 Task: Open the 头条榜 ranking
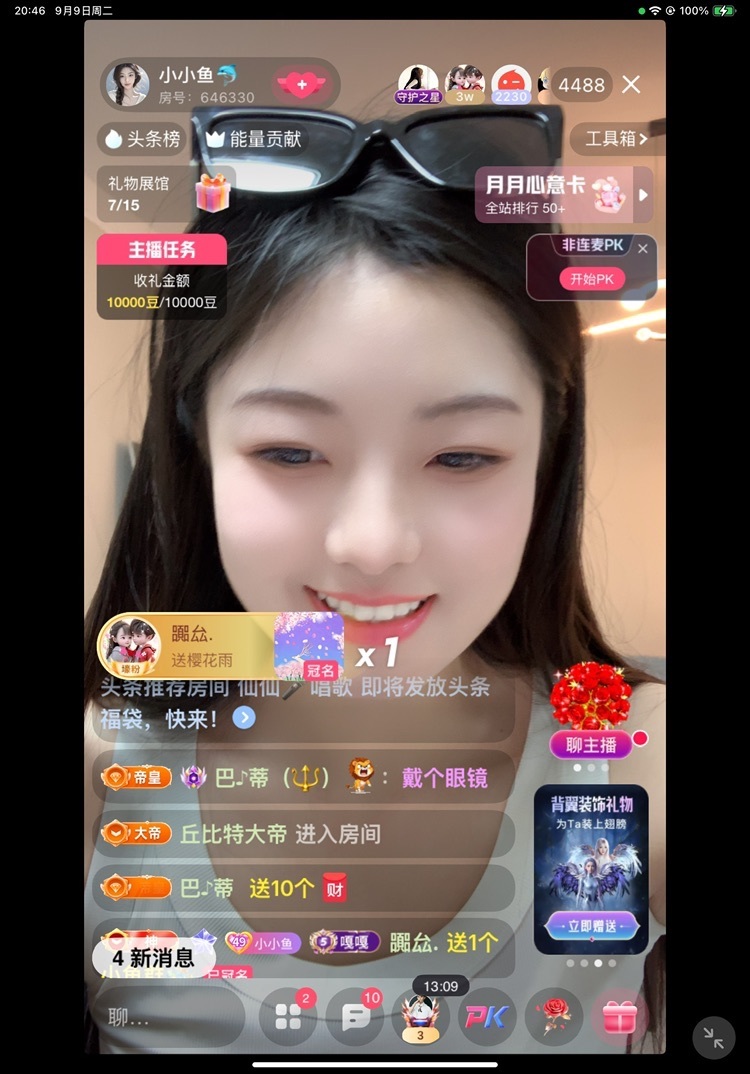click(142, 139)
